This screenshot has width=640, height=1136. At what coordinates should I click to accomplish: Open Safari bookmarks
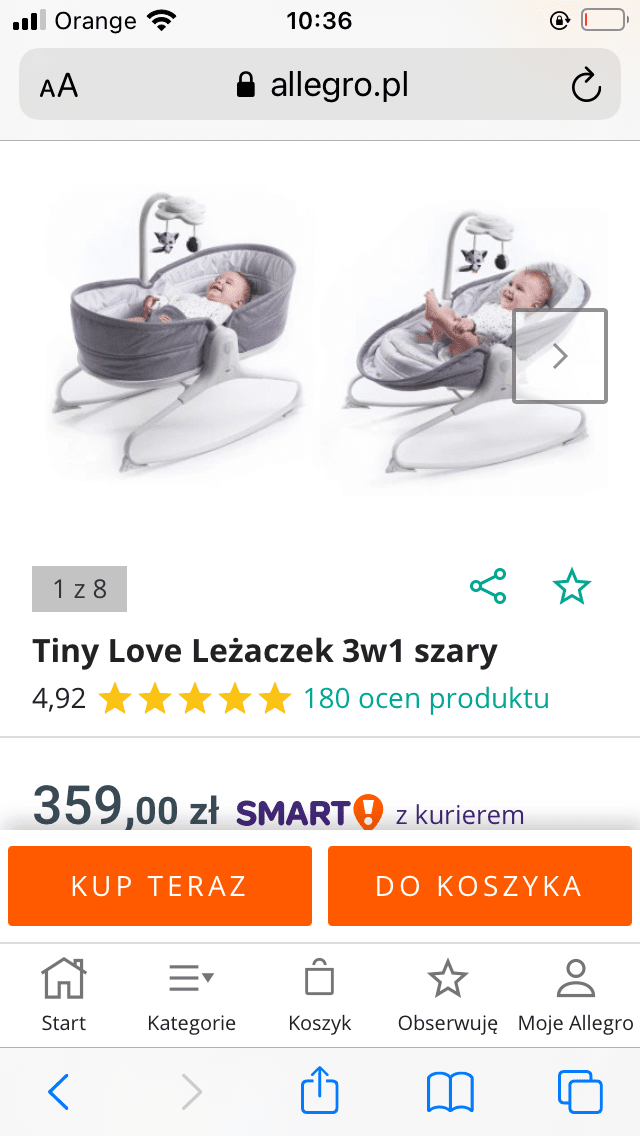[x=449, y=1092]
